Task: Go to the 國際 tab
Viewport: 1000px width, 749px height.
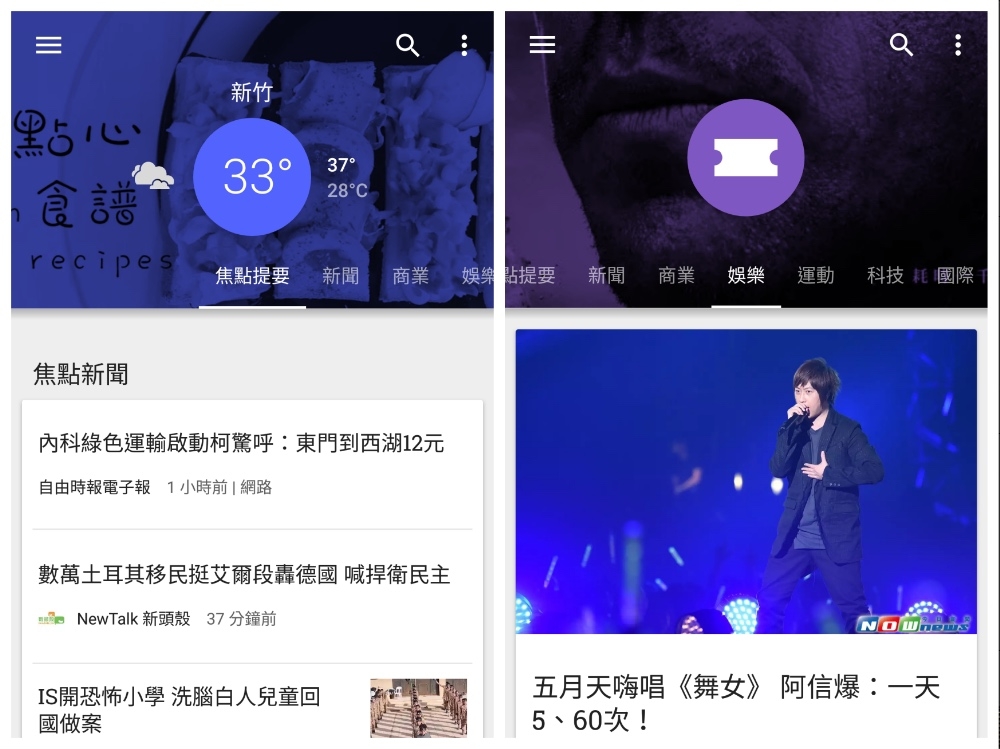Action: pyautogui.click(x=955, y=276)
